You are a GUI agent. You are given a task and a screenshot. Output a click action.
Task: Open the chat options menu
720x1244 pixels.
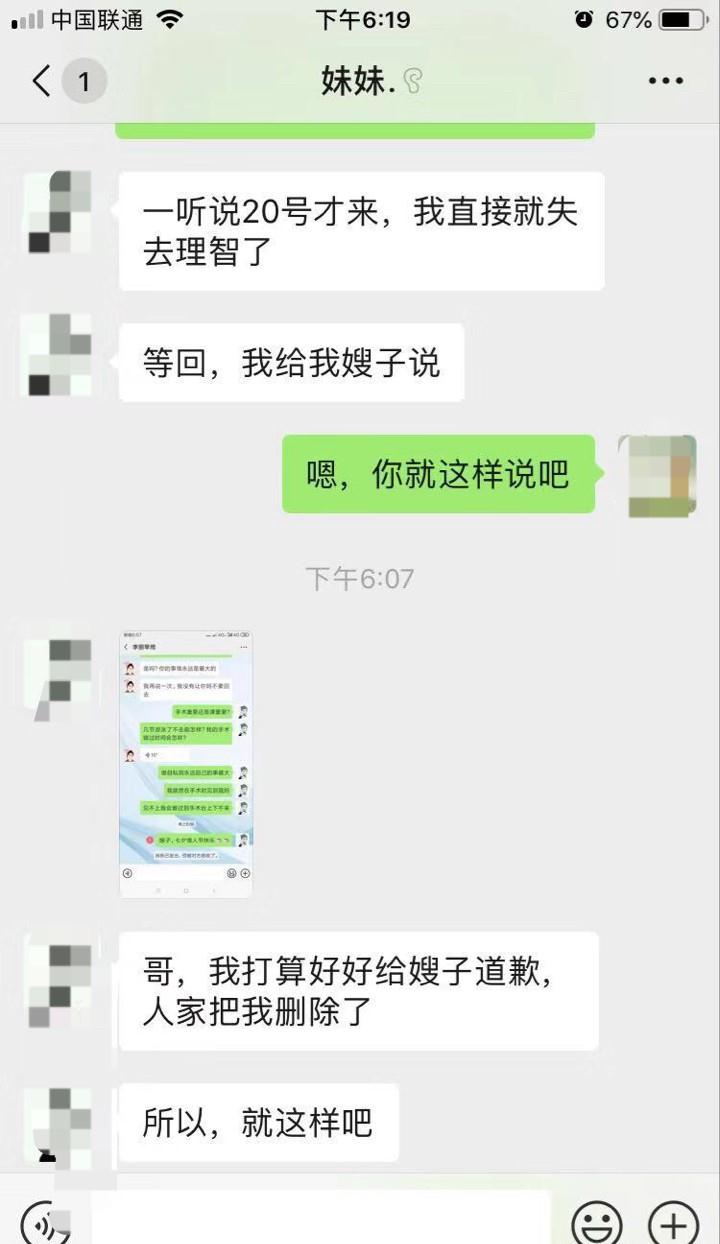coord(665,81)
